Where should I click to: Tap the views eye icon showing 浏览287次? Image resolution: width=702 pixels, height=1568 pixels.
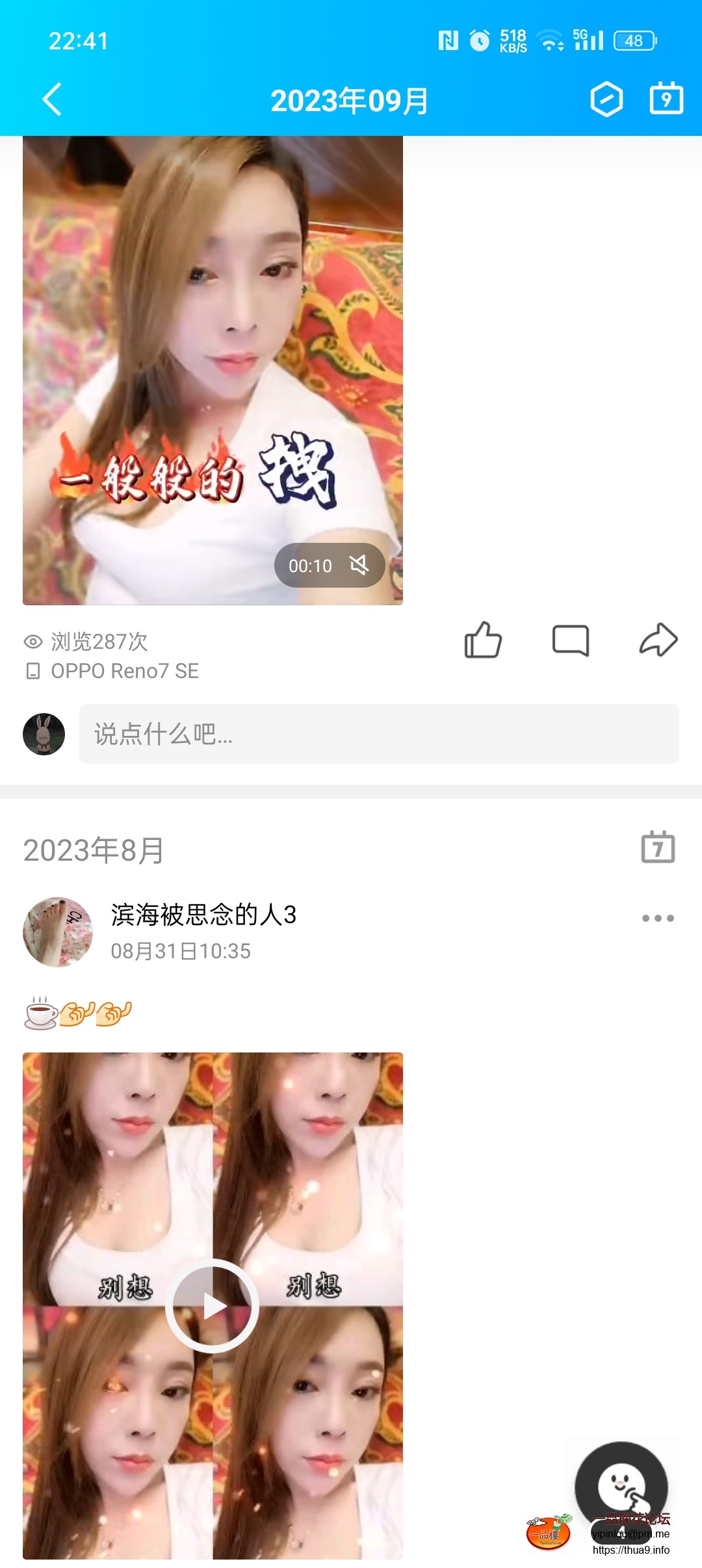pos(33,641)
